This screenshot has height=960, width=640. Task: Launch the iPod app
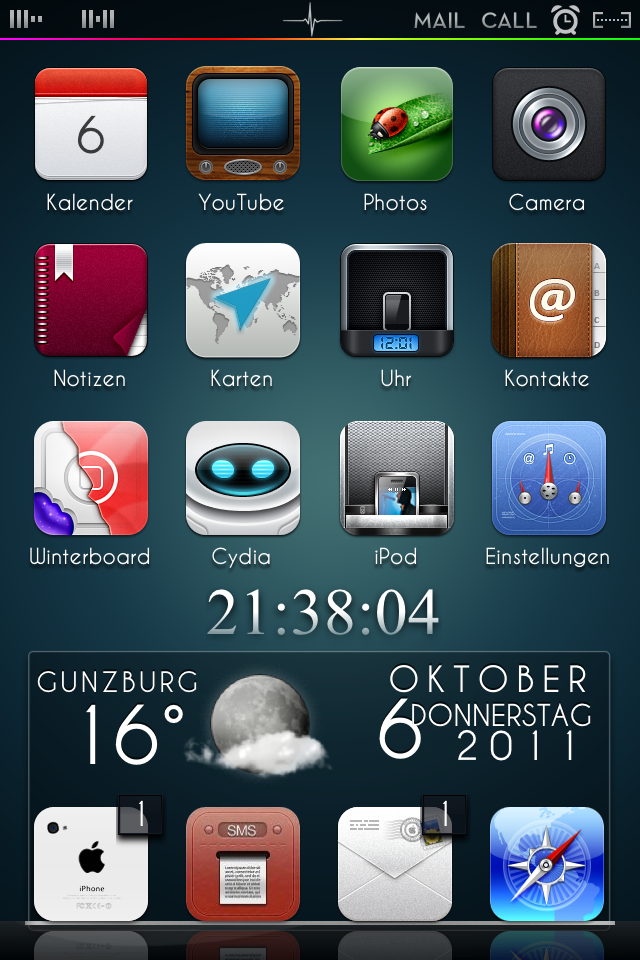click(x=396, y=478)
